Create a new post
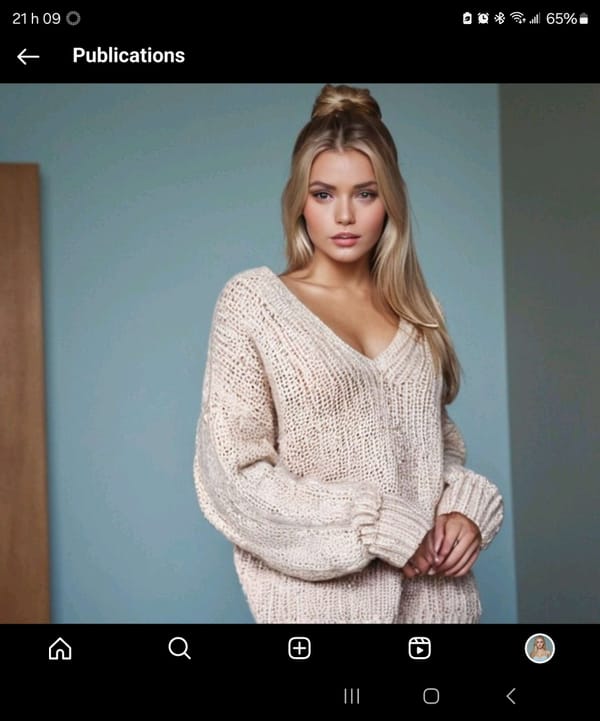This screenshot has width=600, height=721. point(299,648)
